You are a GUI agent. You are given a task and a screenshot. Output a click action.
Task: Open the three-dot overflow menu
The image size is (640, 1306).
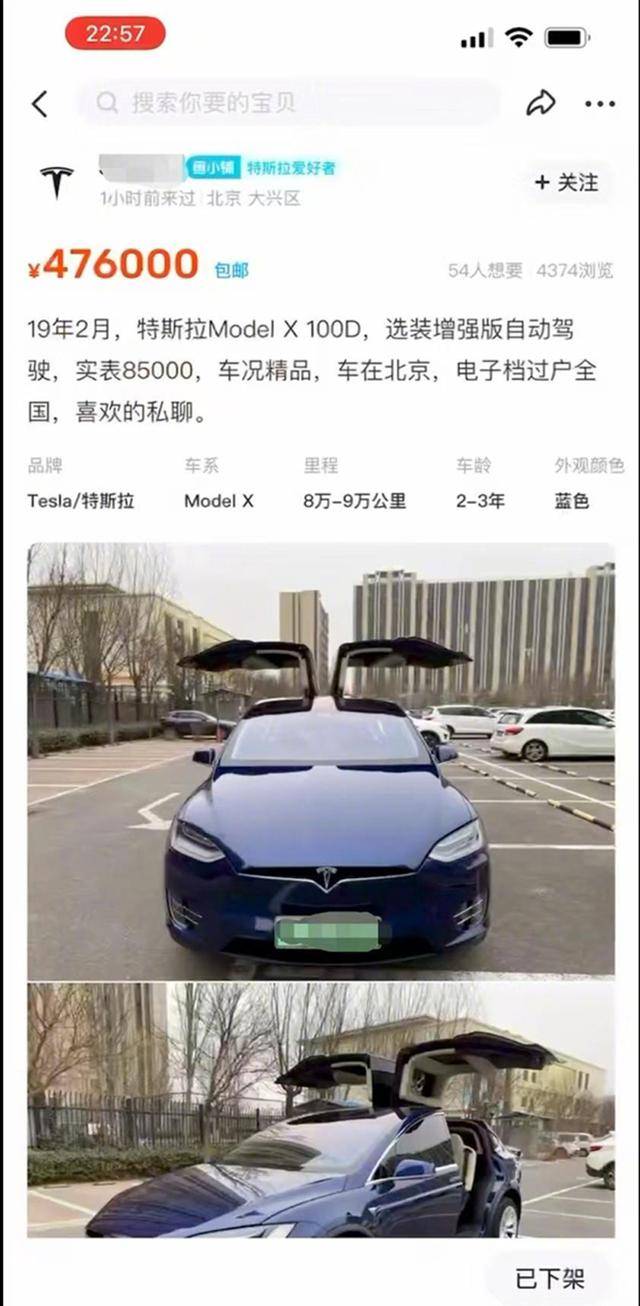[599, 103]
